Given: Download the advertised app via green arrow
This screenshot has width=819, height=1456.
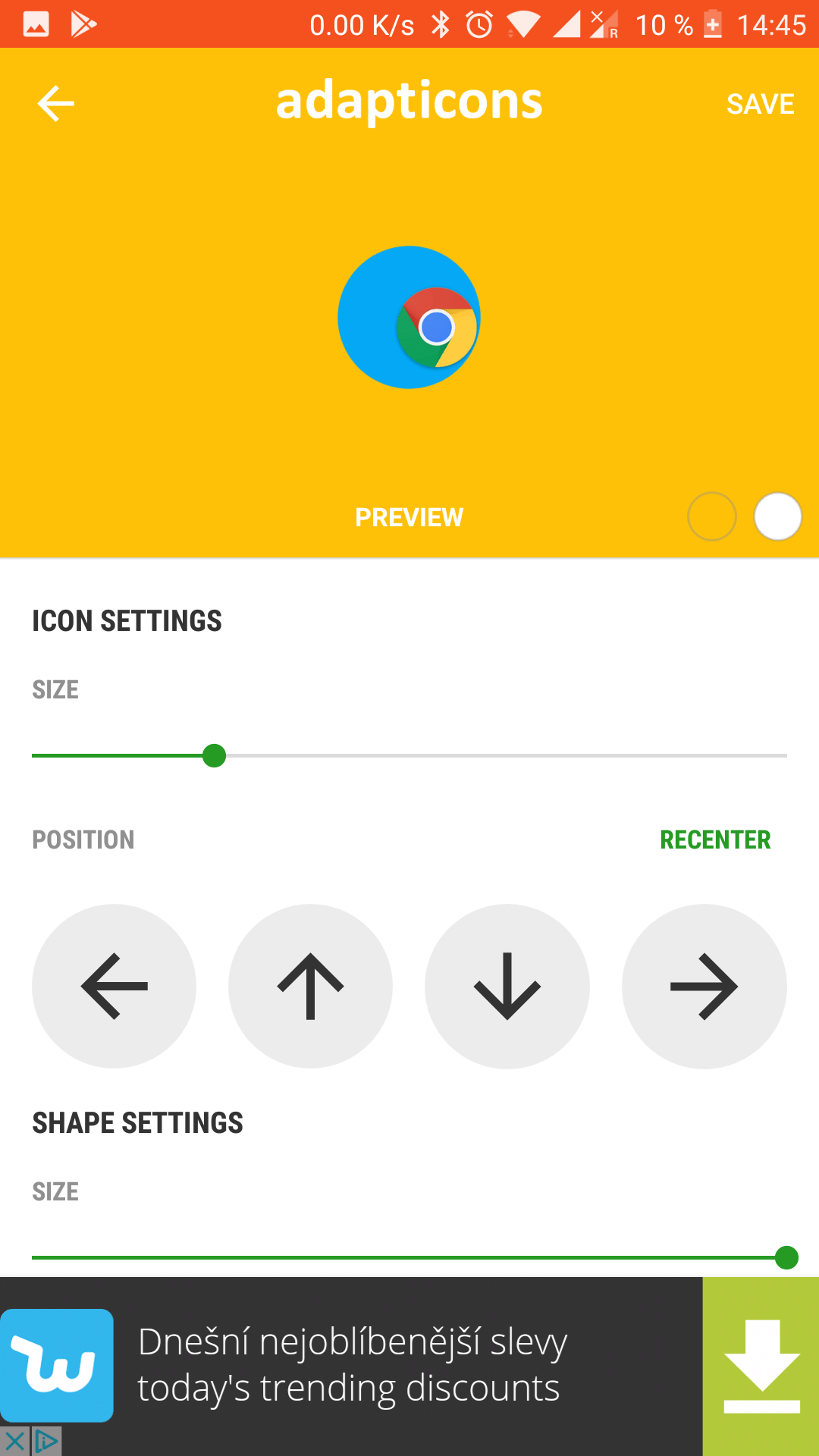Looking at the screenshot, I should (x=761, y=1366).
